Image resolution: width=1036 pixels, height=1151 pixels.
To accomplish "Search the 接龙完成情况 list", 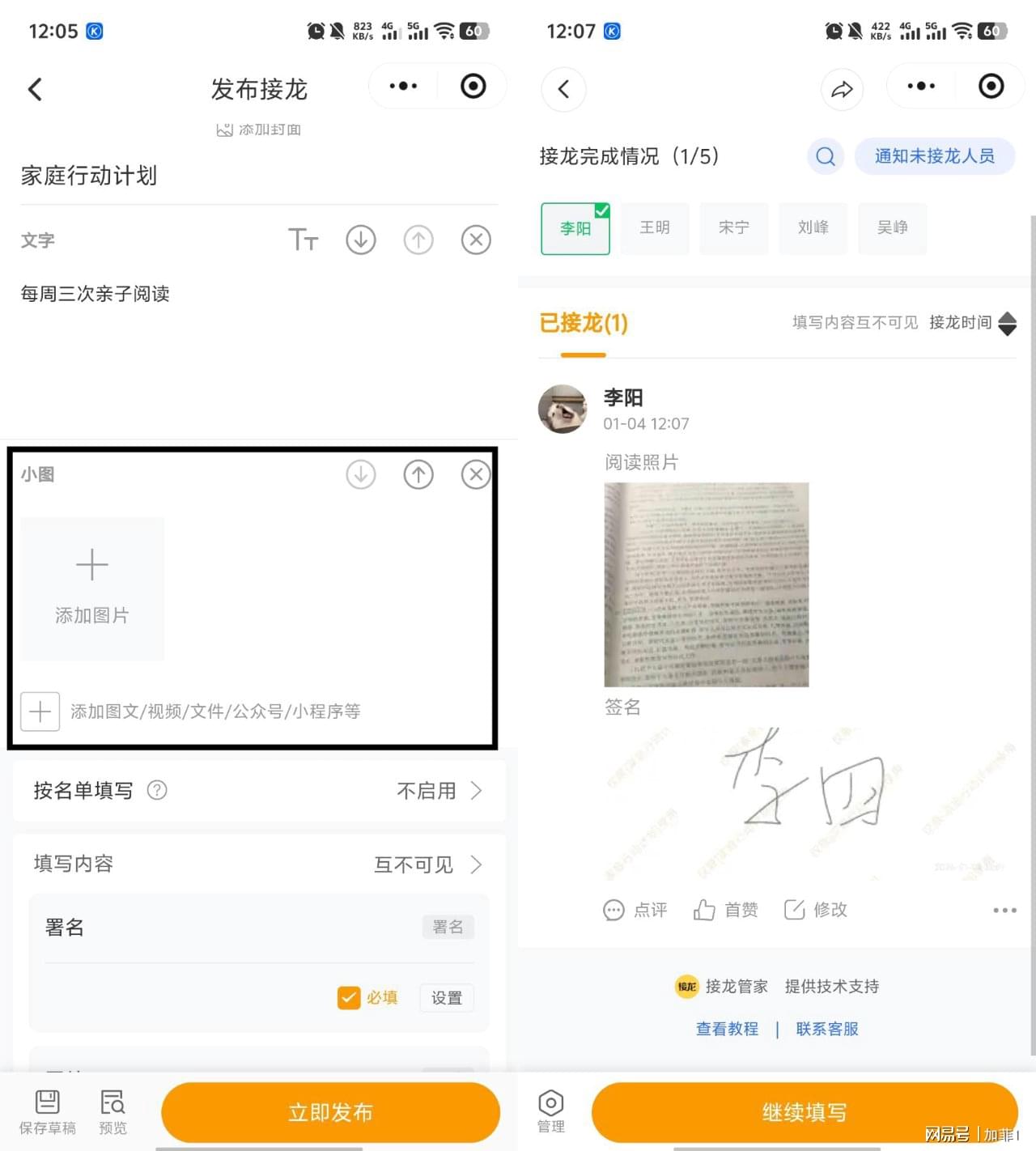I will tap(825, 156).
